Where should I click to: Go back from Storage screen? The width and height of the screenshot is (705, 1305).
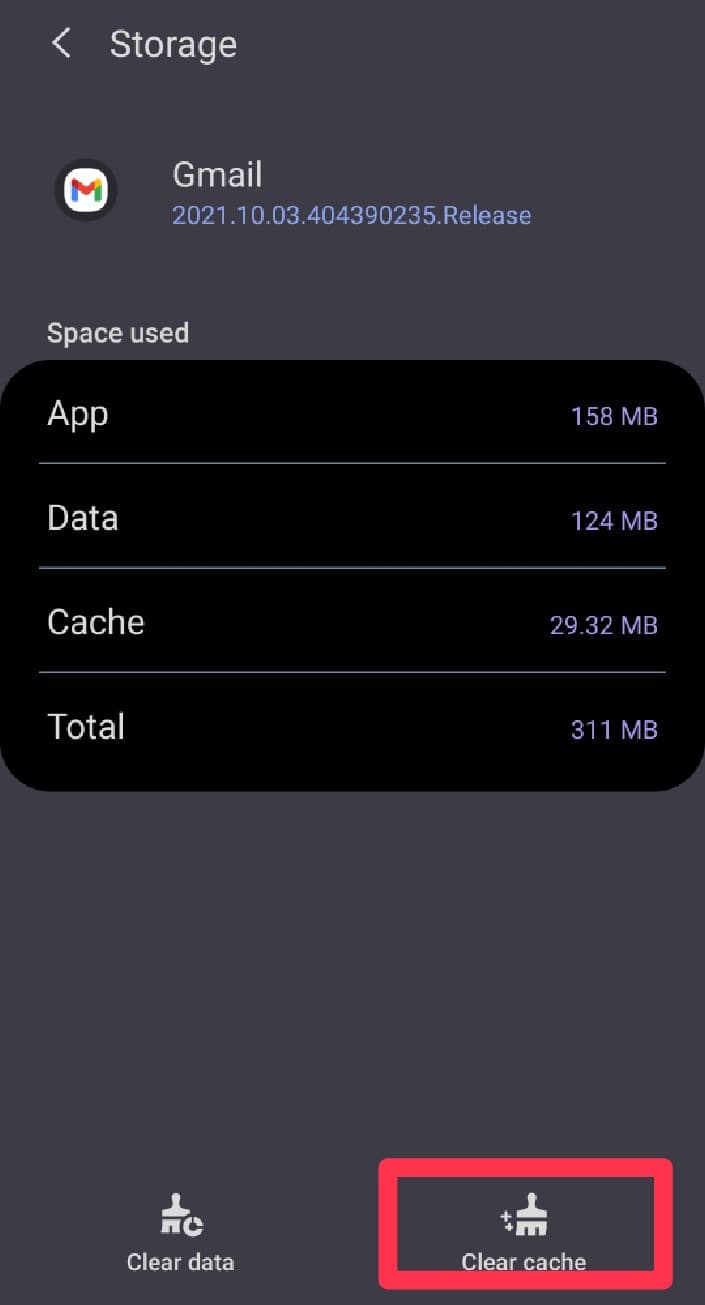pyautogui.click(x=62, y=44)
